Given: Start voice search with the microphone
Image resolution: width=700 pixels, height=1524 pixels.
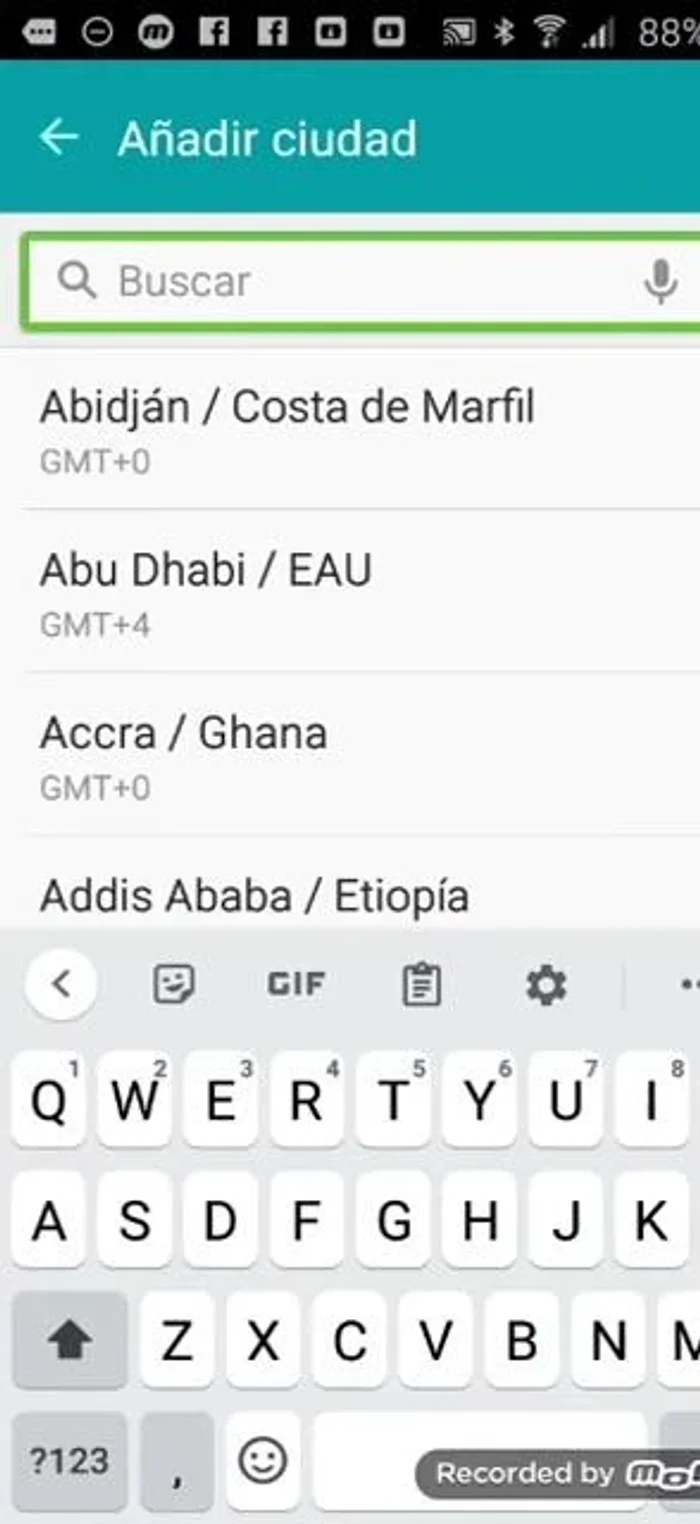Looking at the screenshot, I should [x=660, y=282].
